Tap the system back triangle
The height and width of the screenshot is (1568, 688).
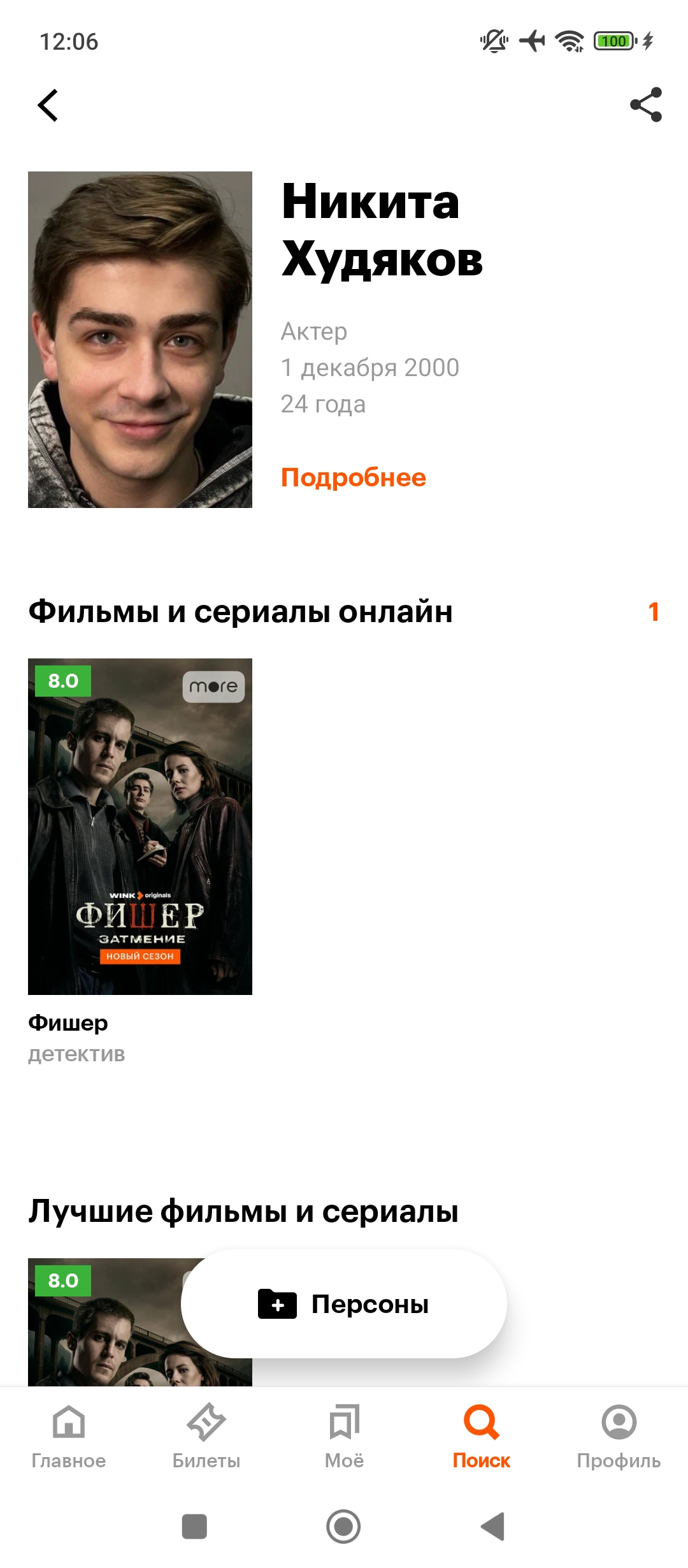(x=492, y=1527)
